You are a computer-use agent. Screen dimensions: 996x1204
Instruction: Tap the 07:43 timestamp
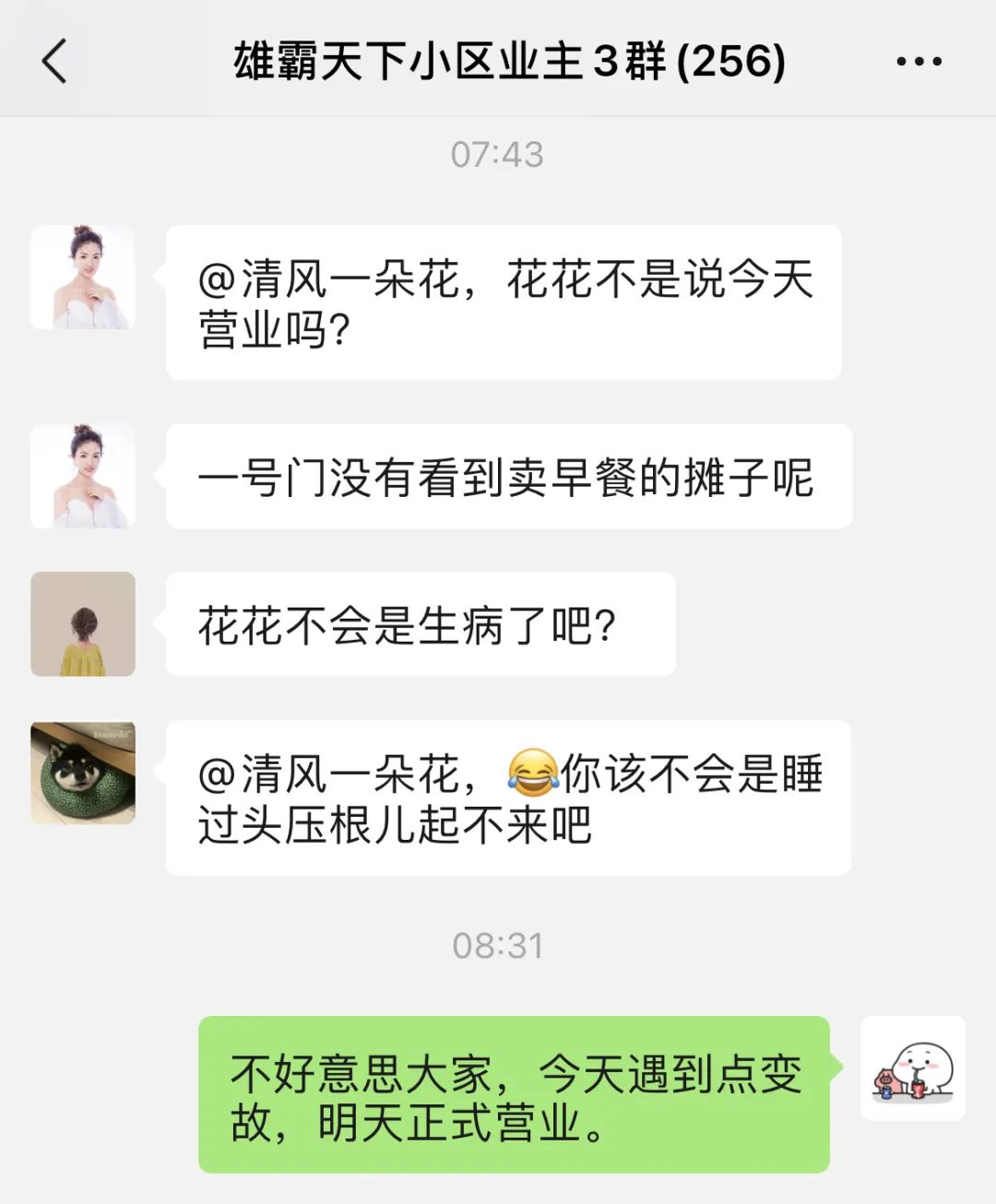tap(497, 155)
